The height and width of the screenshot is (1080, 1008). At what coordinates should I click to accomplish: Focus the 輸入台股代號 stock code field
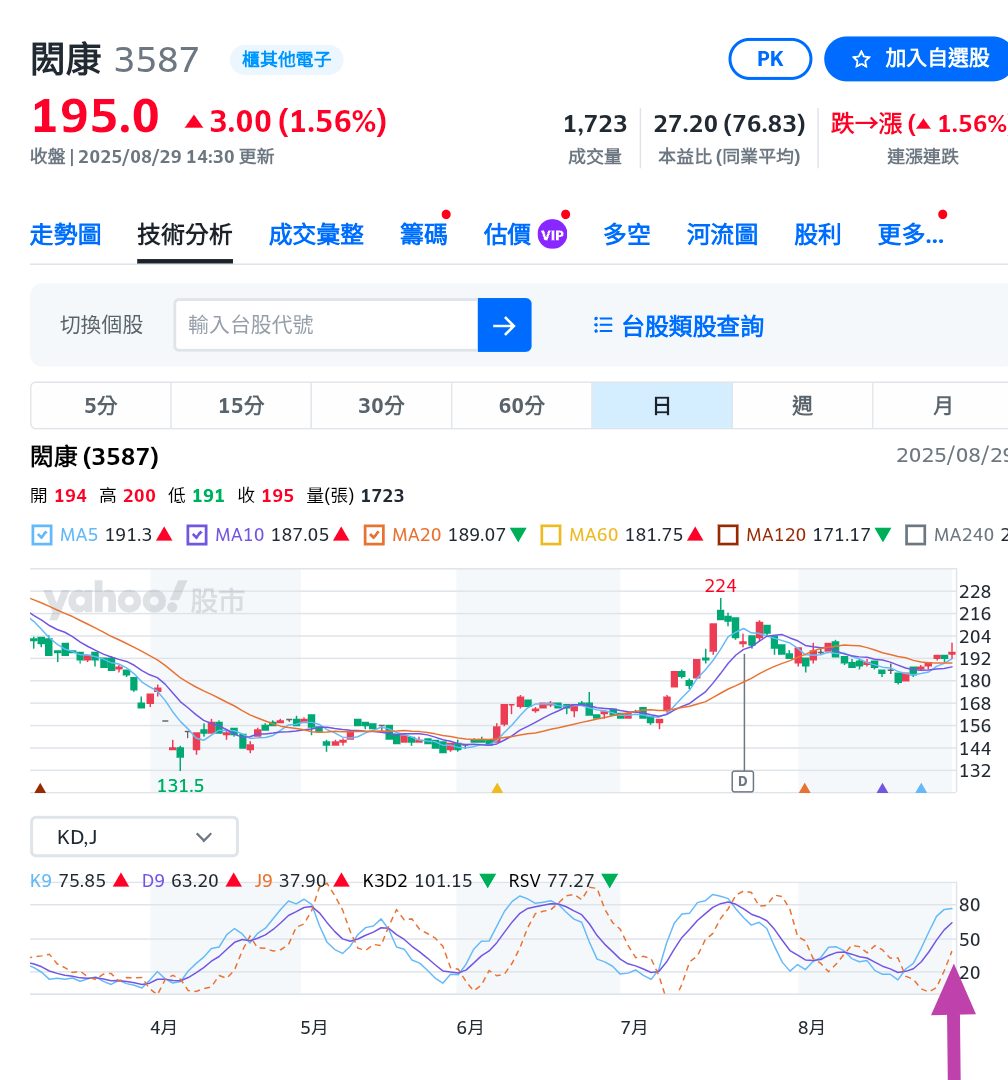click(x=326, y=325)
